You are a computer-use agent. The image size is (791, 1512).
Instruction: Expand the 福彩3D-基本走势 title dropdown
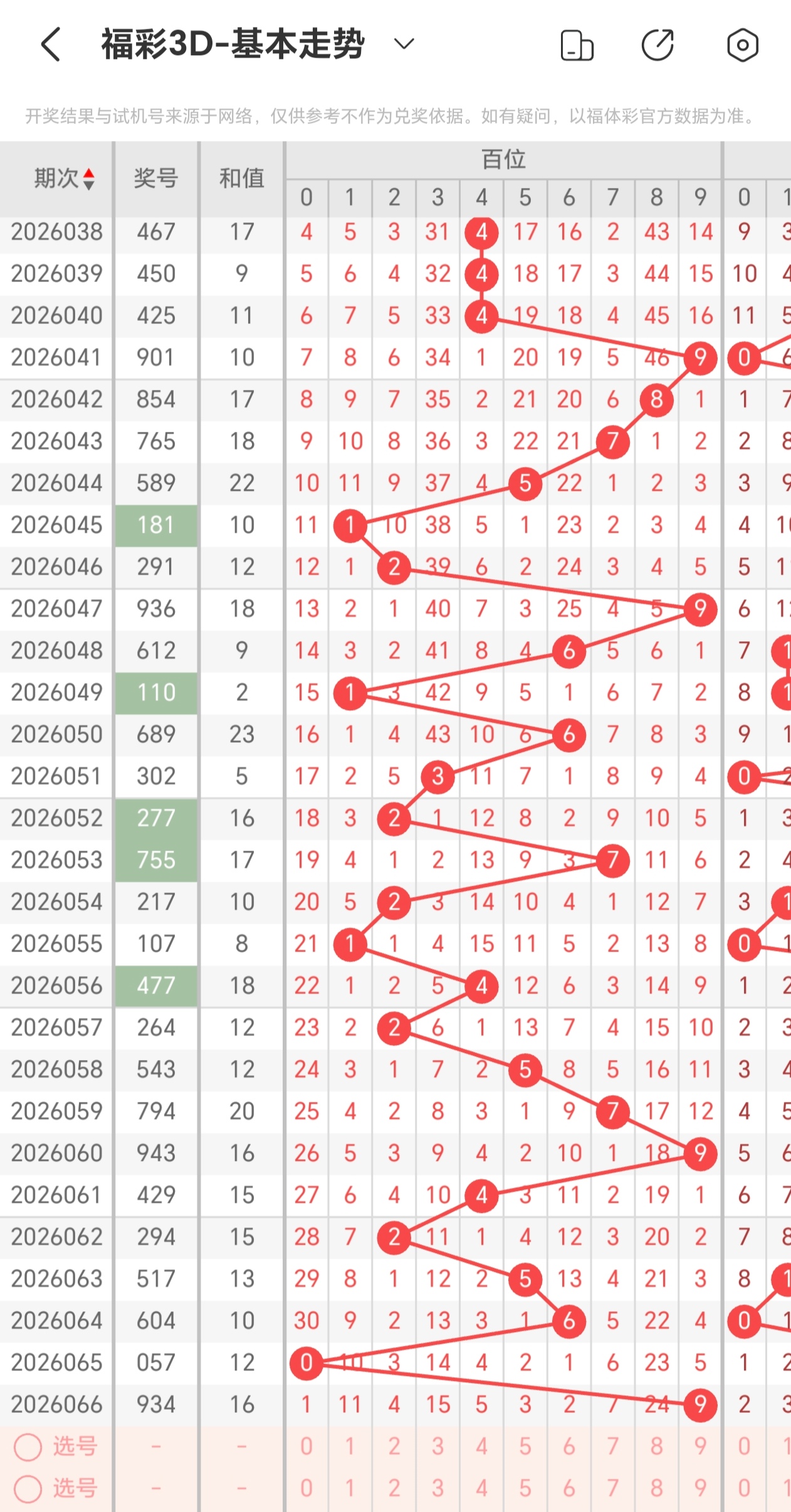coord(404,44)
